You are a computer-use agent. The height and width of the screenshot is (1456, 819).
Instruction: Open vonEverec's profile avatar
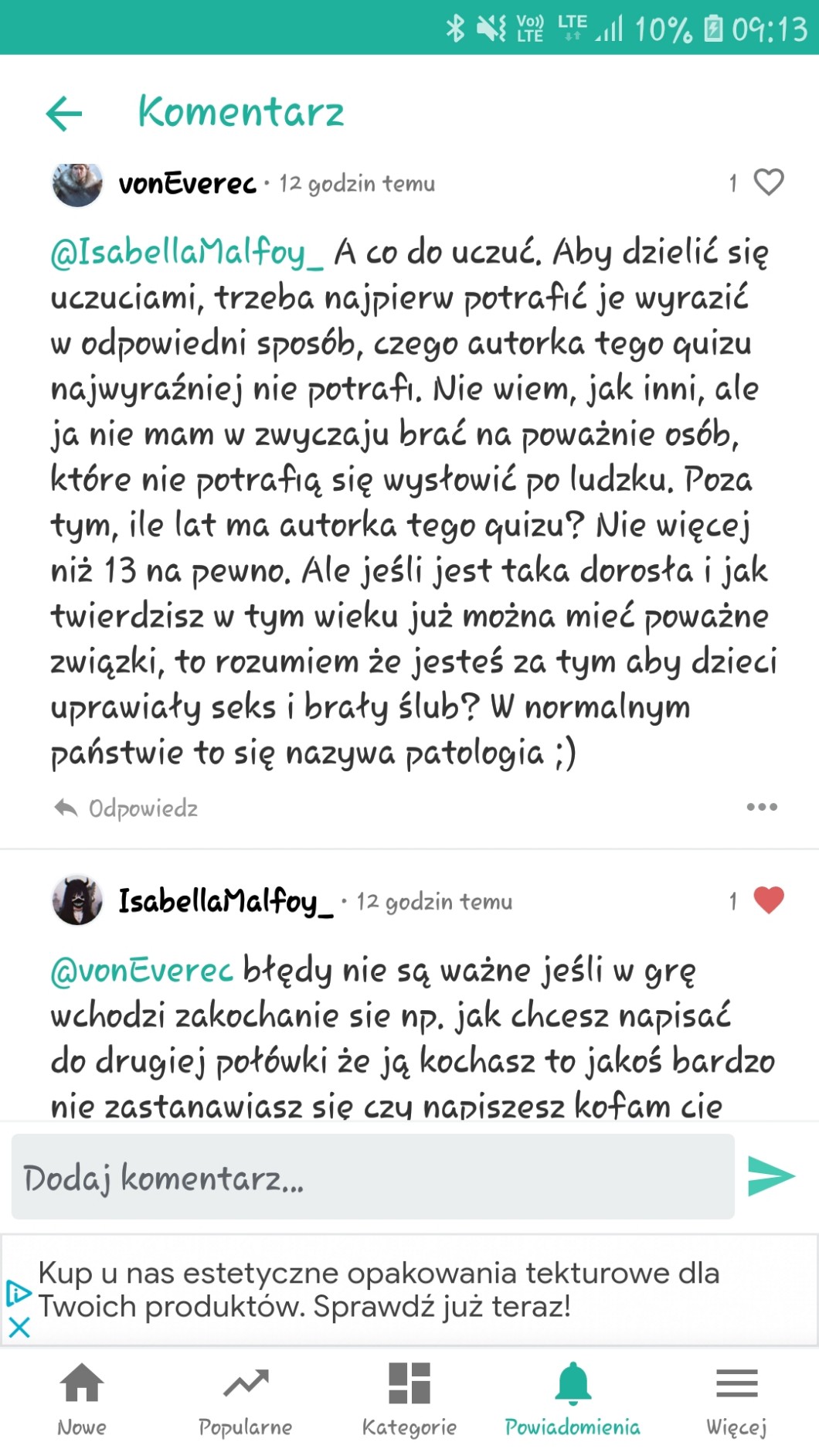tap(77, 184)
